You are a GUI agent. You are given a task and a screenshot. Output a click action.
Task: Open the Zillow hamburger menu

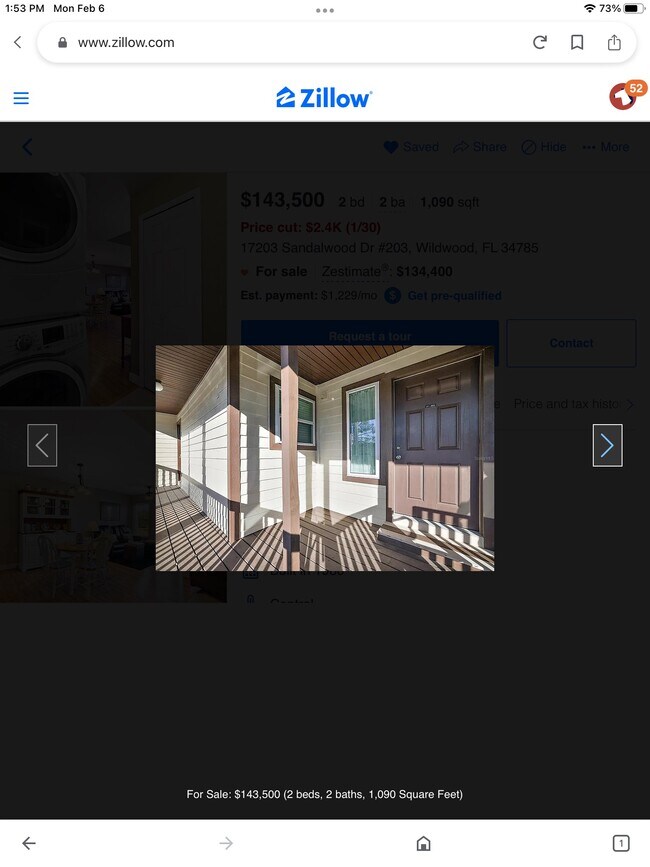pyautogui.click(x=21, y=98)
